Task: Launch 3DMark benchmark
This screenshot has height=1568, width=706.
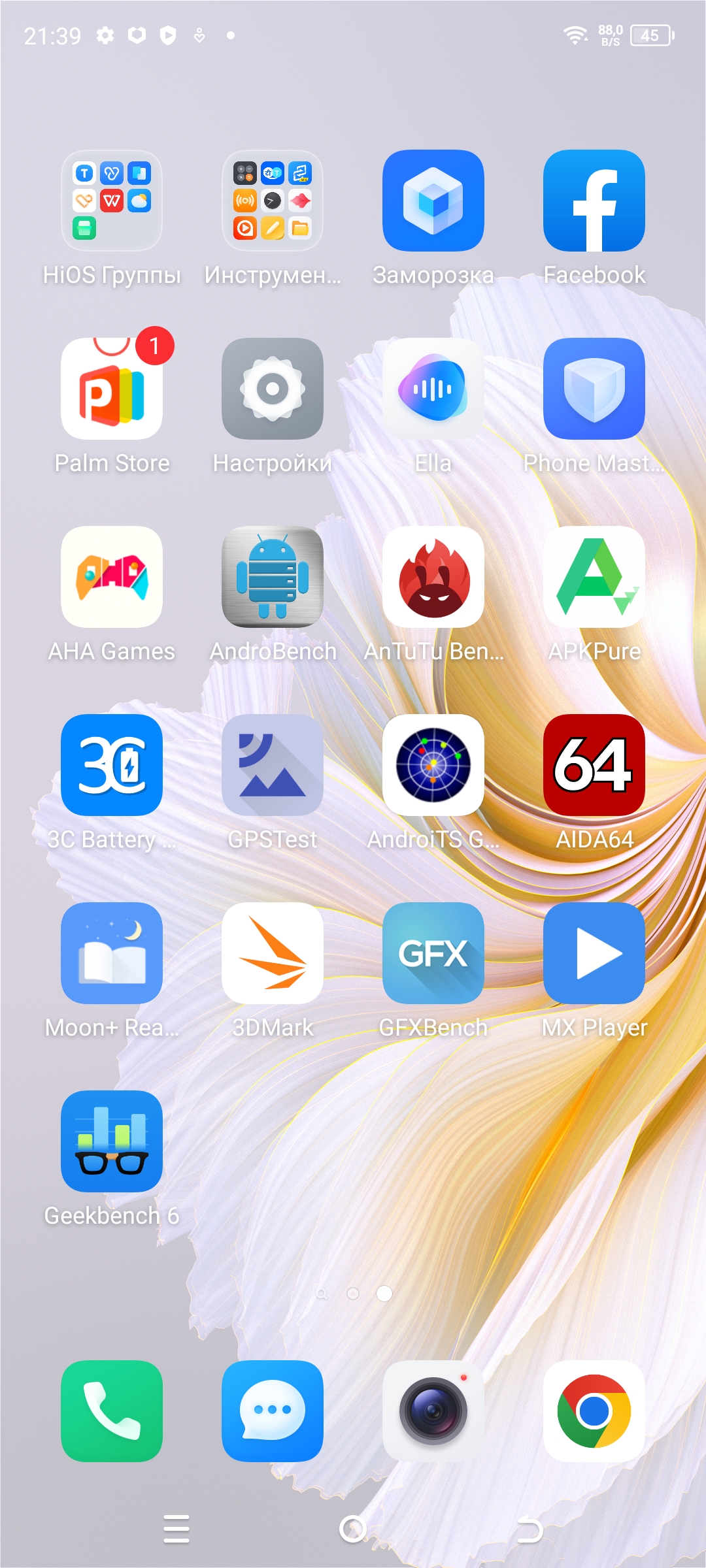Action: click(x=273, y=953)
